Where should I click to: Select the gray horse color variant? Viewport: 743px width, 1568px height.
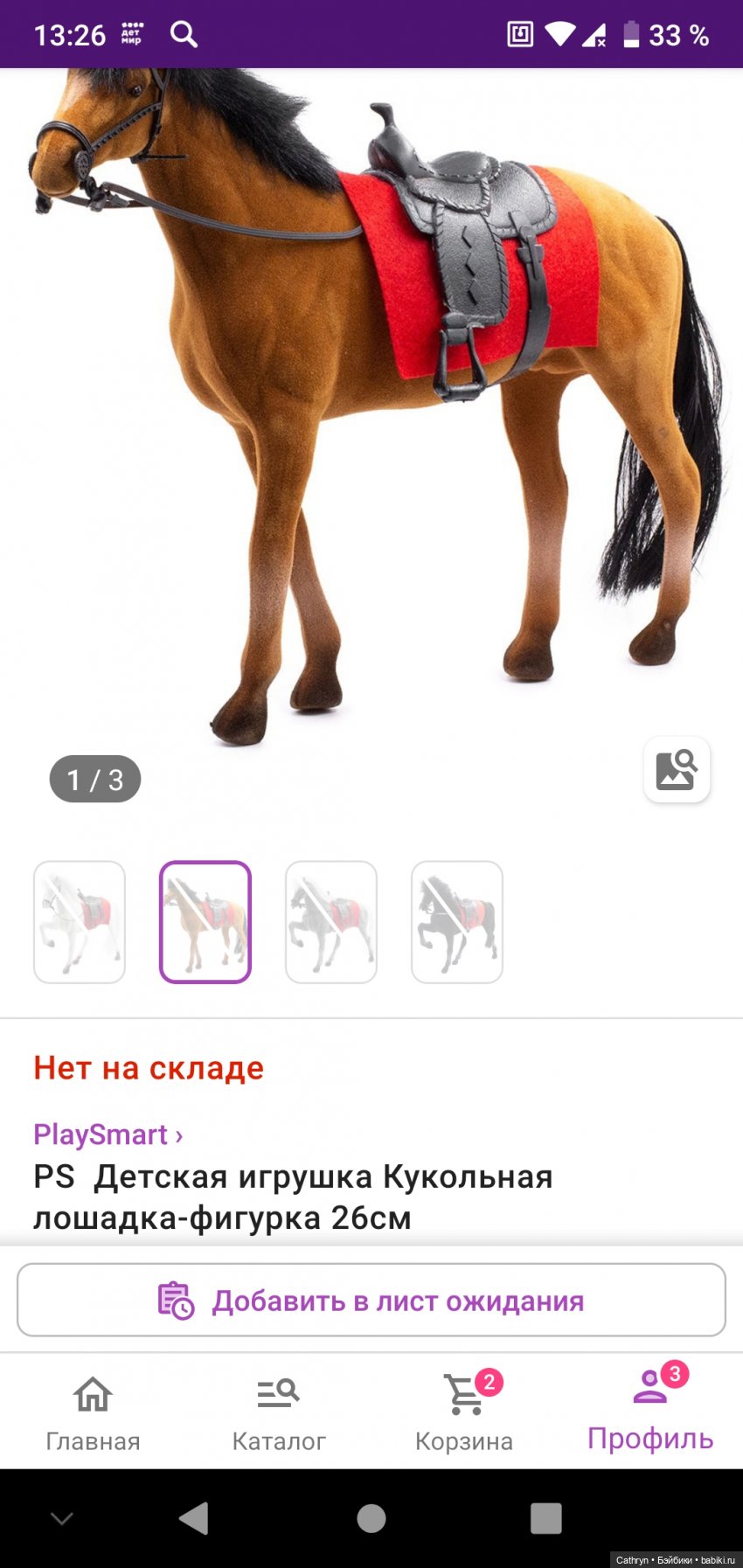pyautogui.click(x=331, y=922)
